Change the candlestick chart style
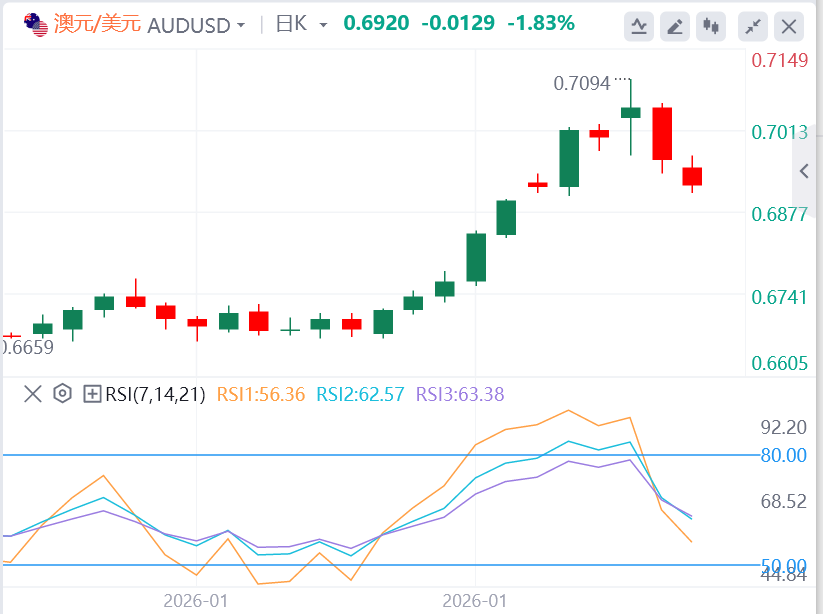823x614 pixels. point(711,27)
